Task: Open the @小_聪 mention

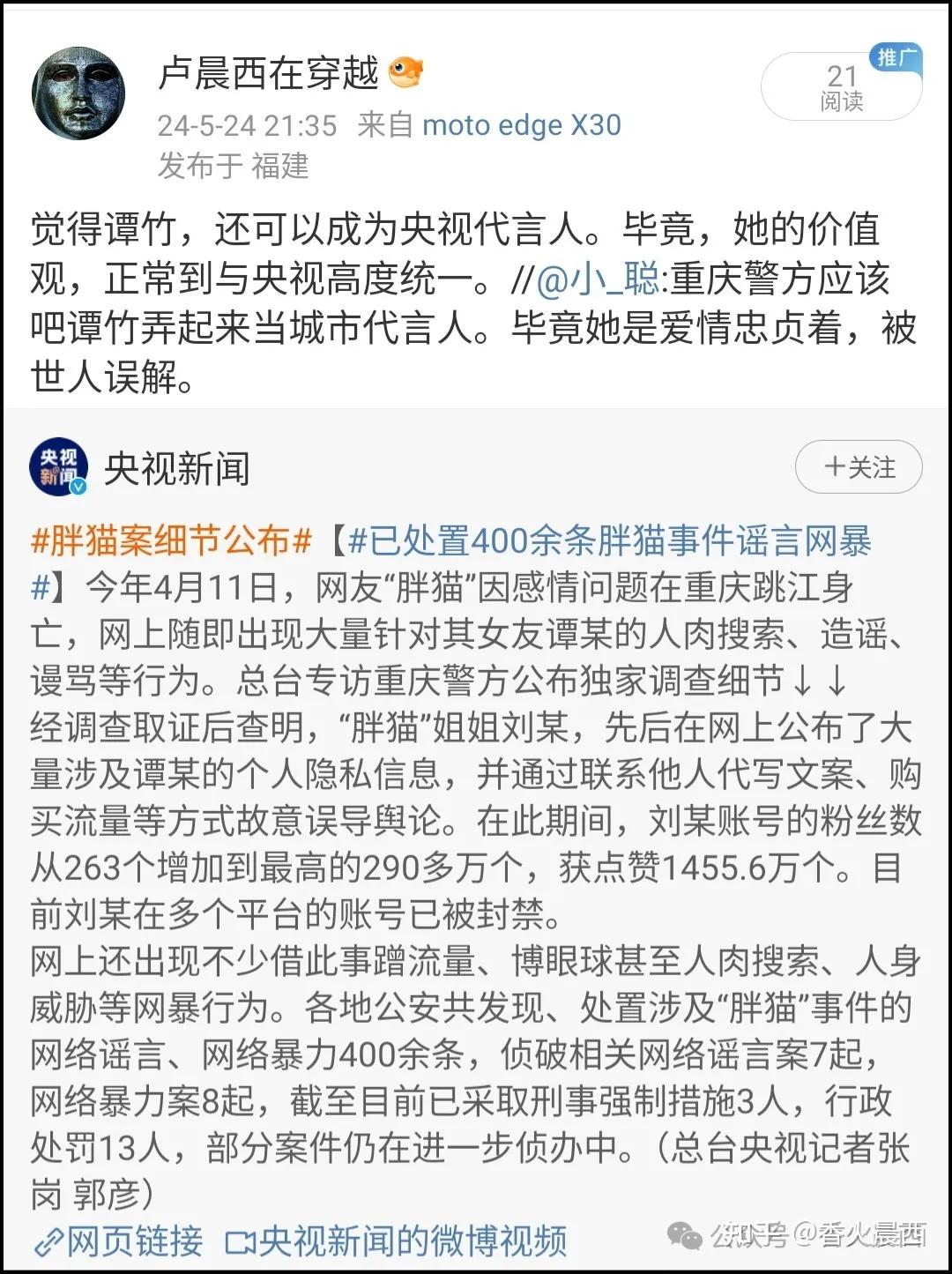Action: 597,279
